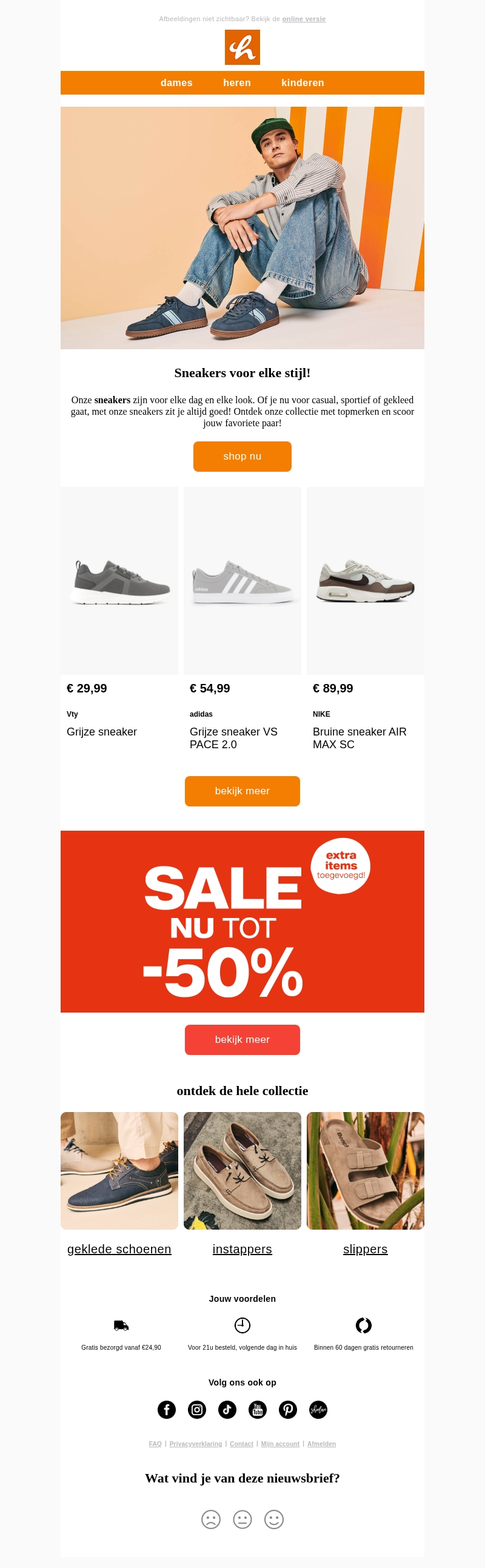The height and width of the screenshot is (1568, 485).
Task: Switch to the dames category
Action: click(x=176, y=83)
